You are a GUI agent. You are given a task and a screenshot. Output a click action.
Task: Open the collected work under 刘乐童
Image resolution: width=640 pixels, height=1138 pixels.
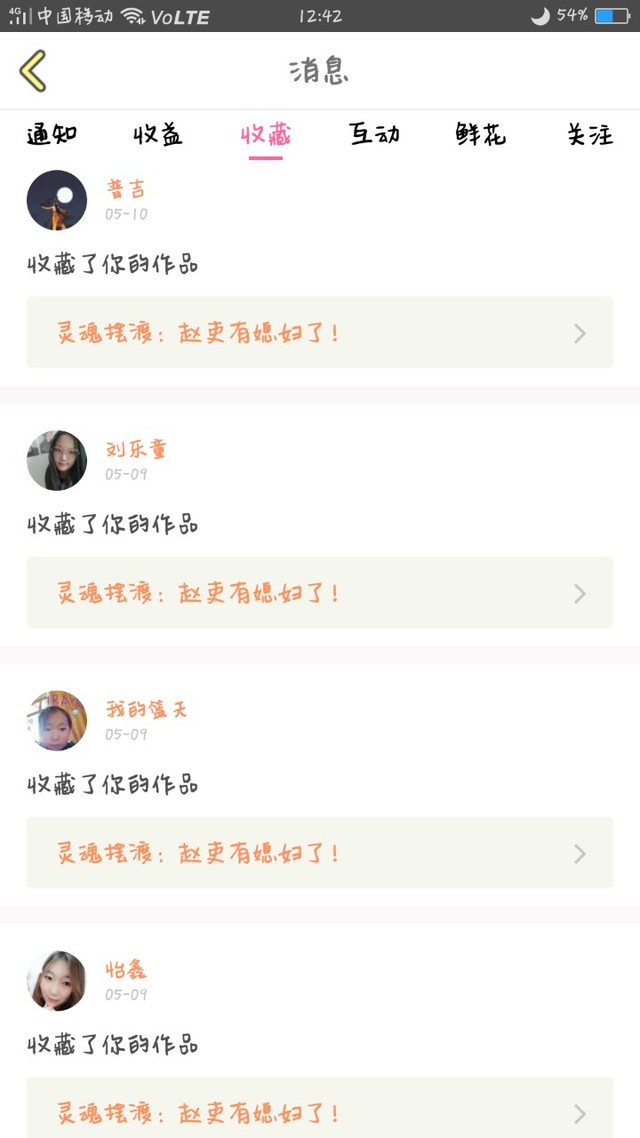click(319, 593)
